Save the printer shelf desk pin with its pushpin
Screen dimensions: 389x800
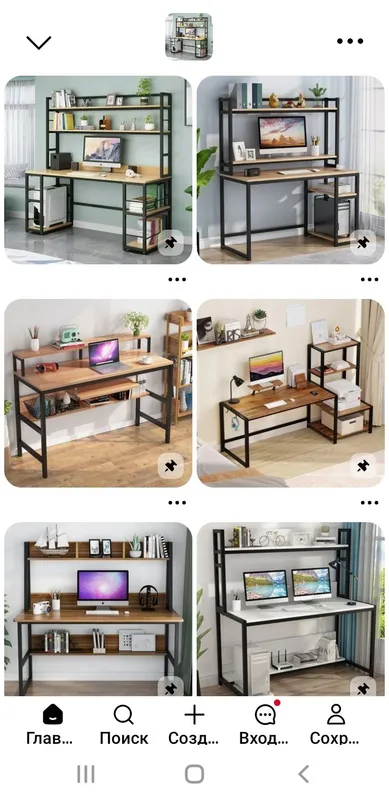point(363,466)
